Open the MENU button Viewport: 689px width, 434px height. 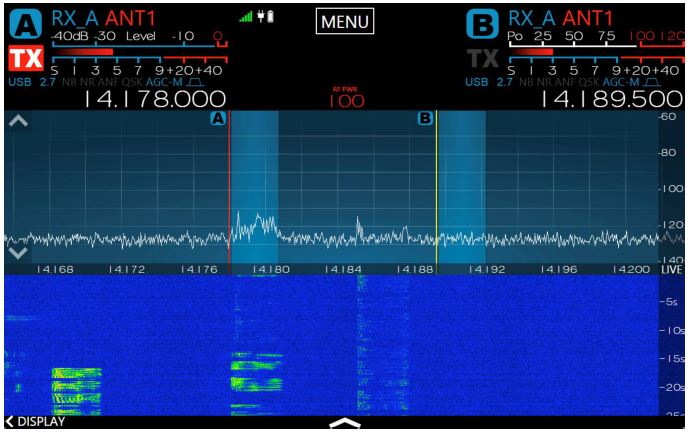point(345,21)
